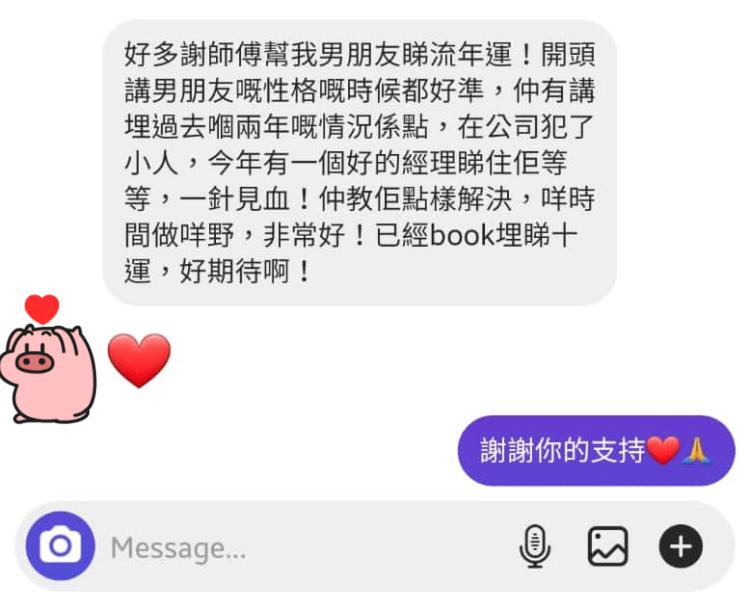Open the plus attachments menu

680,547
